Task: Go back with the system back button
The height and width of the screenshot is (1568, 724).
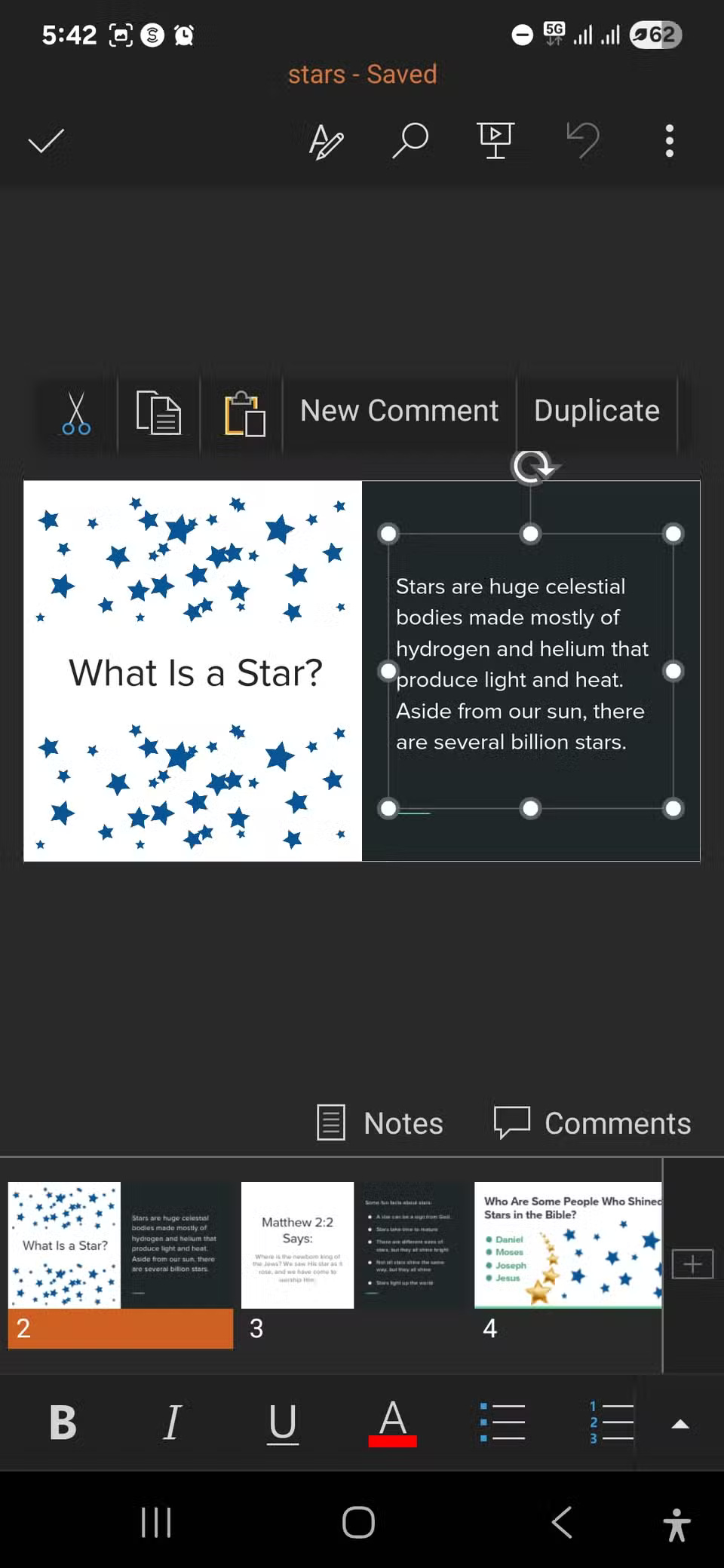Action: tap(563, 1523)
